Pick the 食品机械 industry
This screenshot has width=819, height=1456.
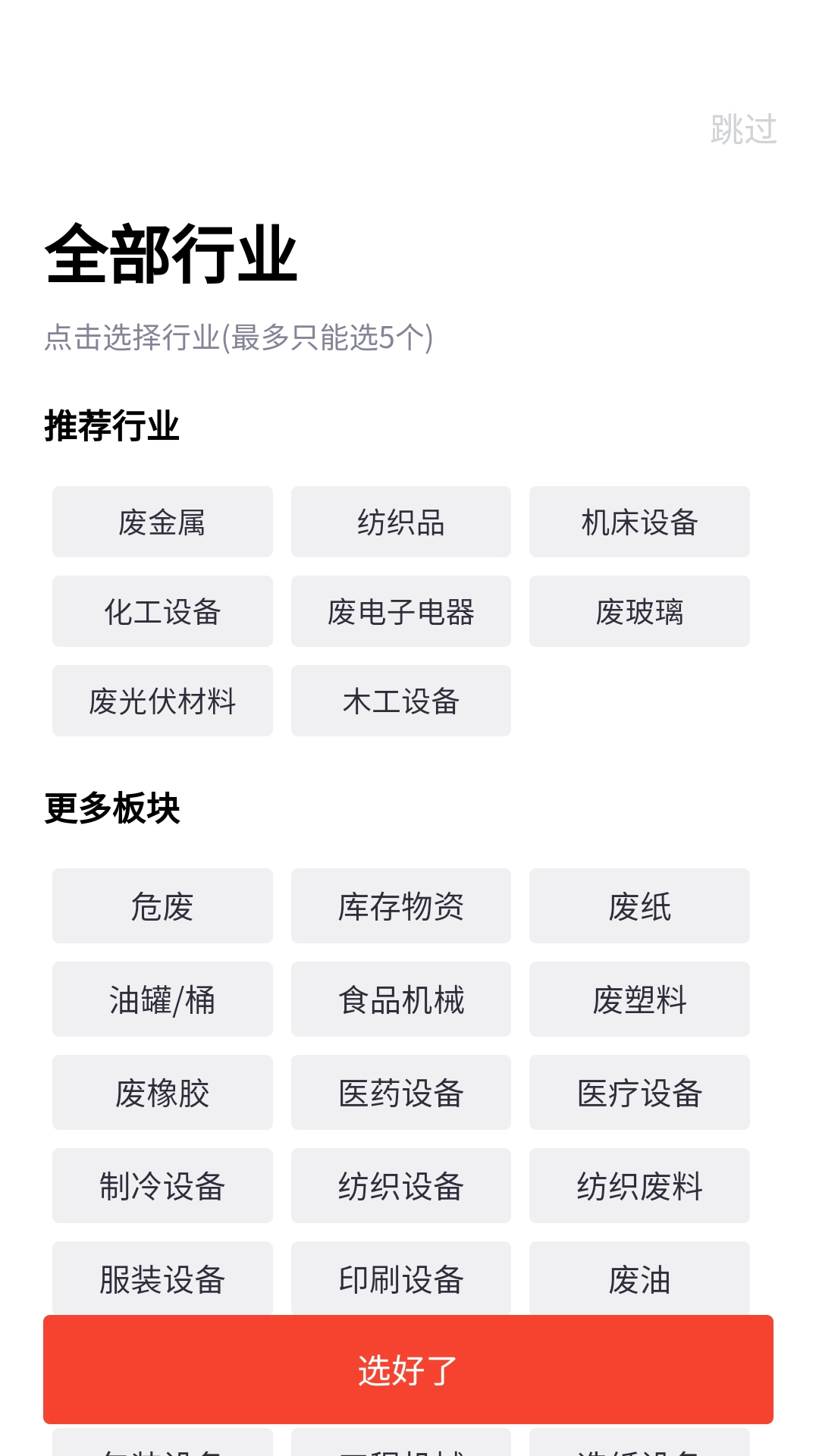click(400, 999)
